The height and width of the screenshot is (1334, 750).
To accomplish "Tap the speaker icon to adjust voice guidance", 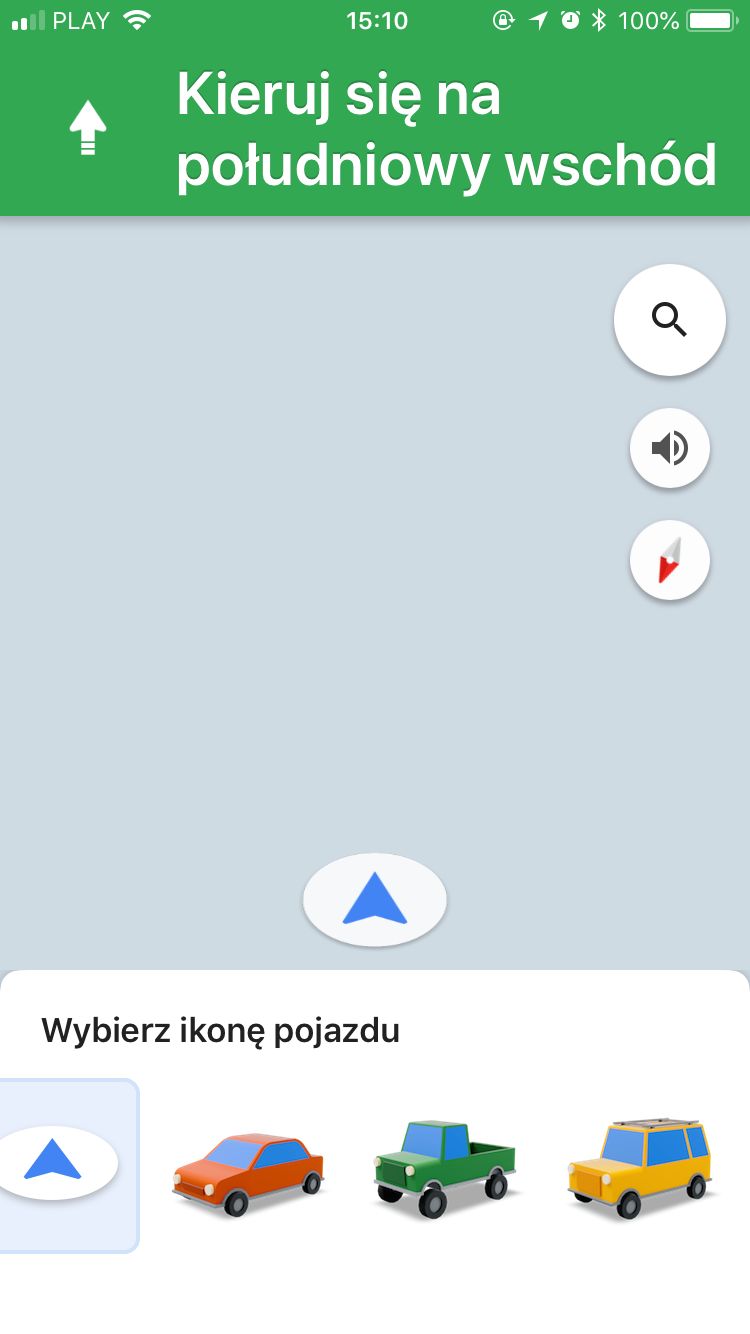I will 669,448.
